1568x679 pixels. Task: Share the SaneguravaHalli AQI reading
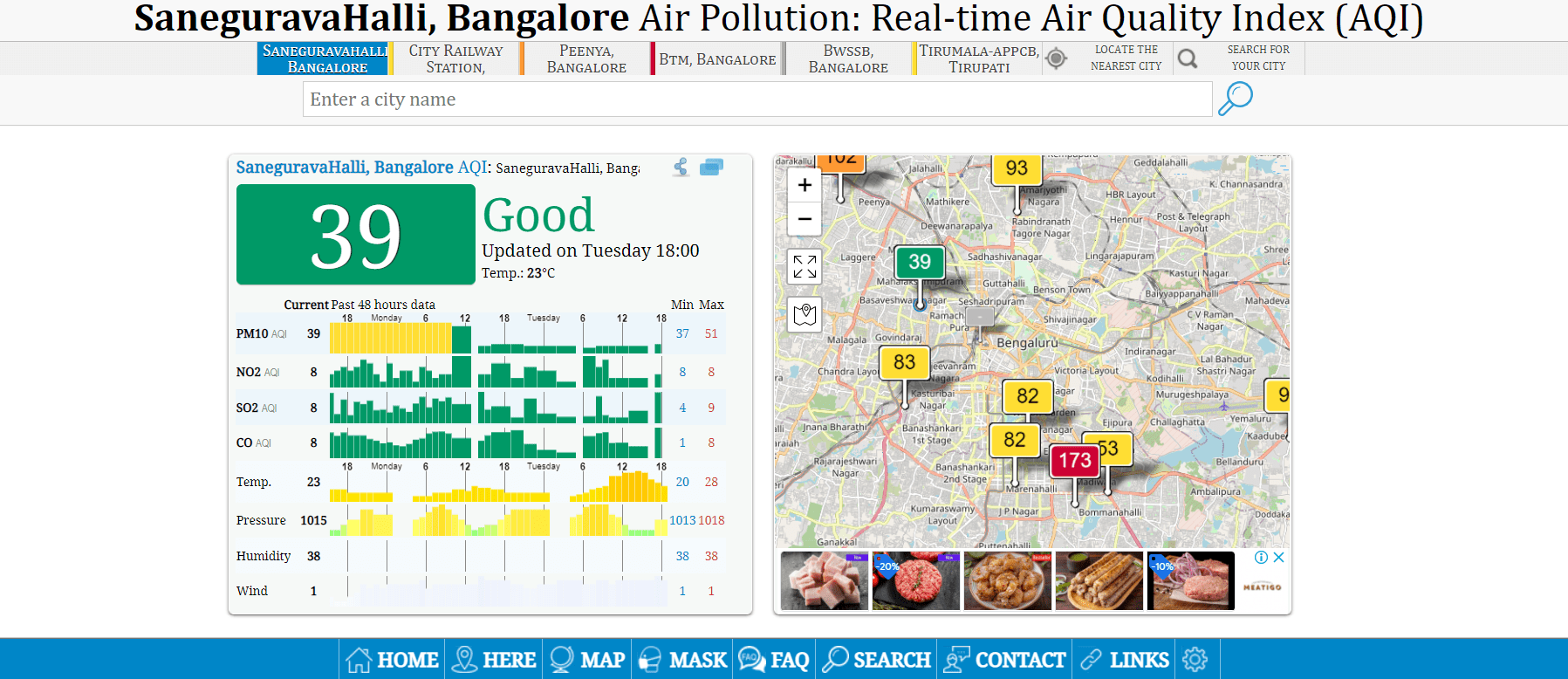681,167
